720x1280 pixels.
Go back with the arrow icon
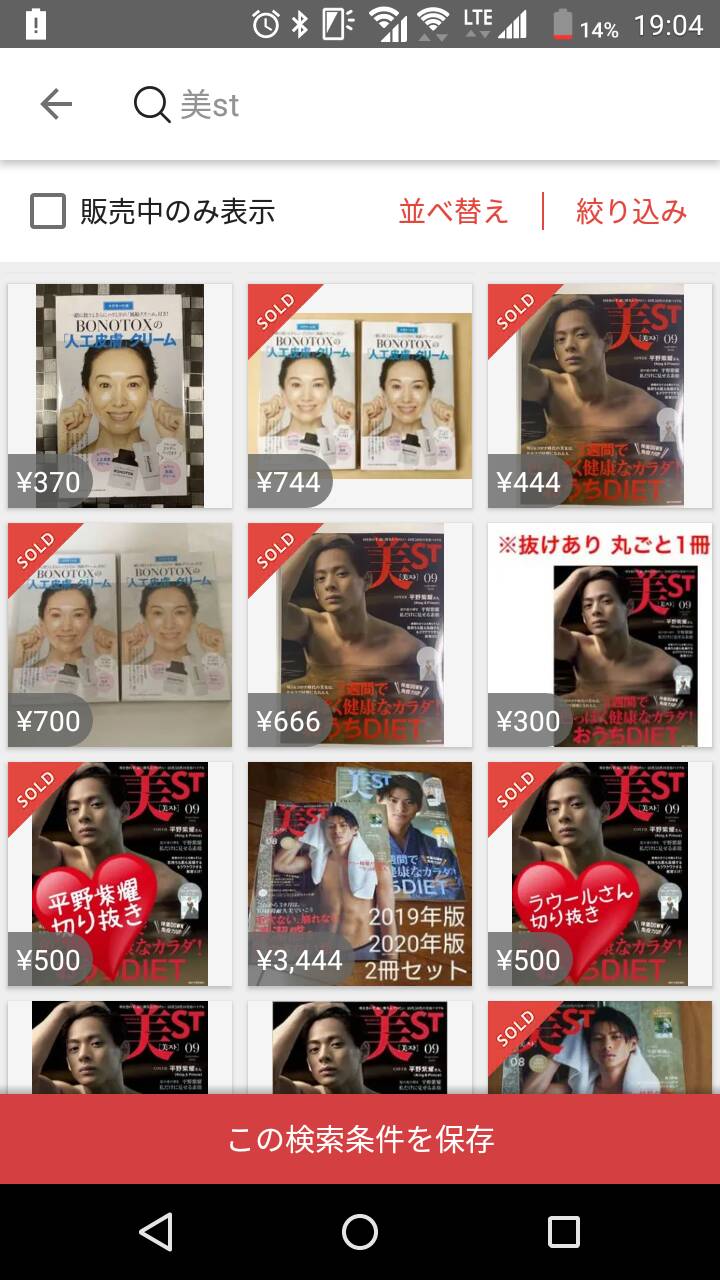pos(56,104)
